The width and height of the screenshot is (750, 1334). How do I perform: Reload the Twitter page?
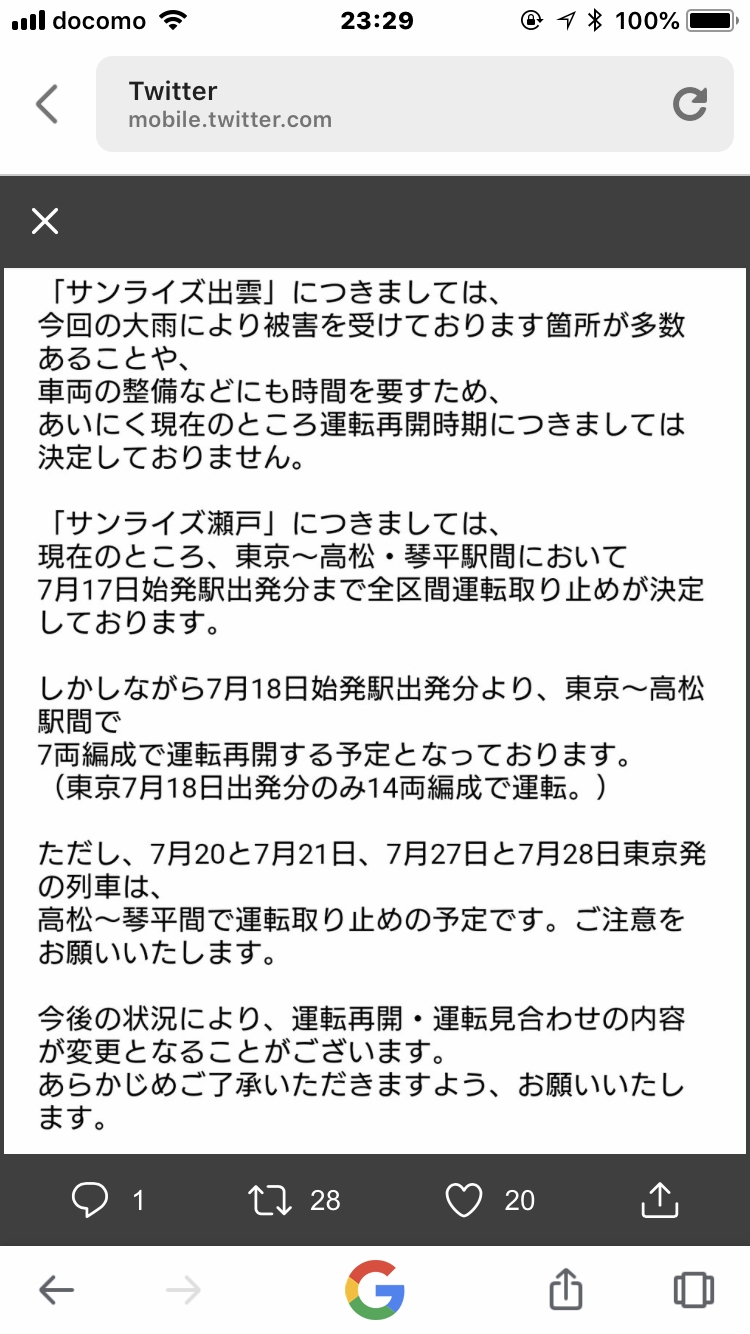coord(689,104)
